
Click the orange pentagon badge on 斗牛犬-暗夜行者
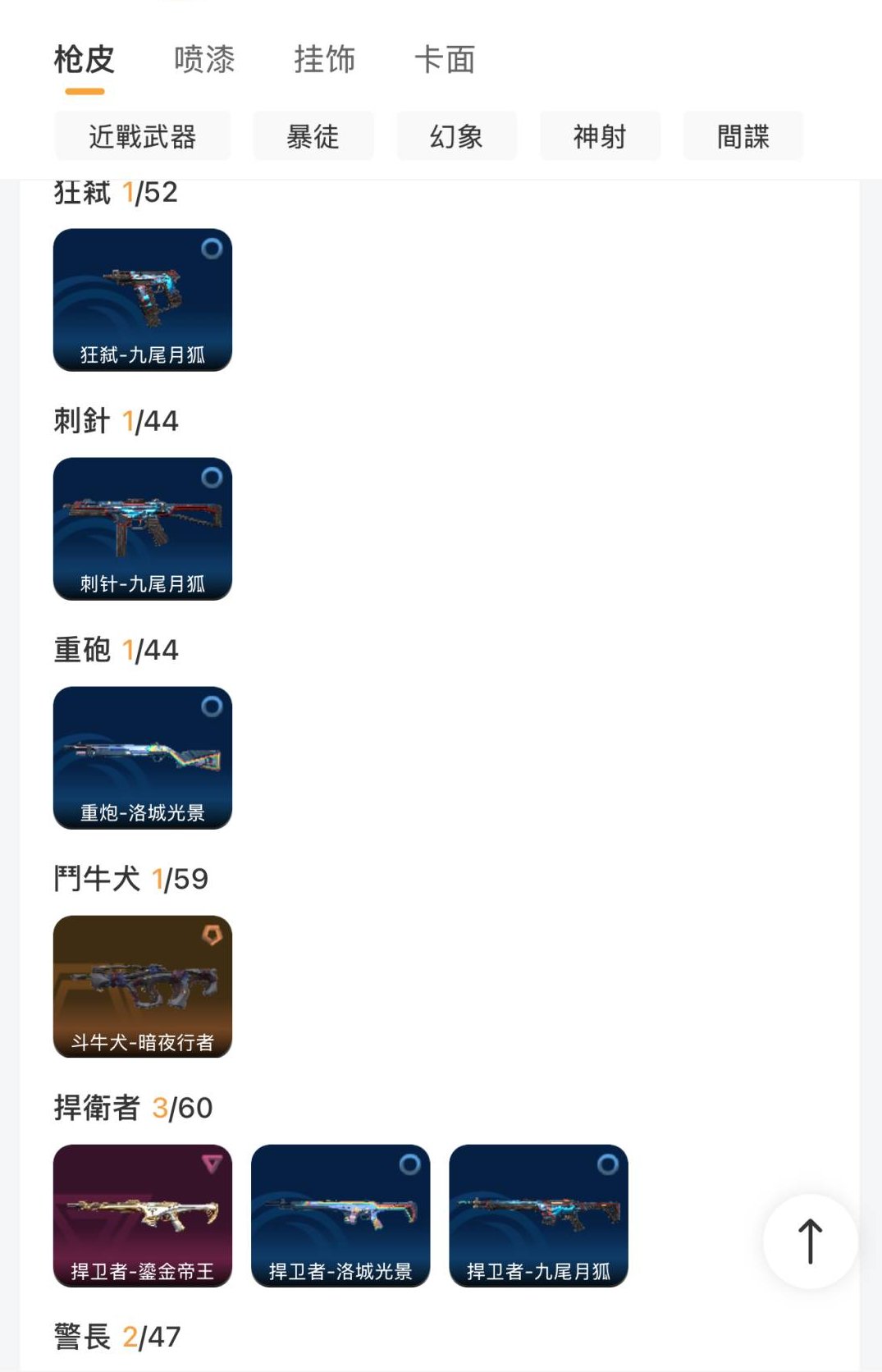pos(213,934)
